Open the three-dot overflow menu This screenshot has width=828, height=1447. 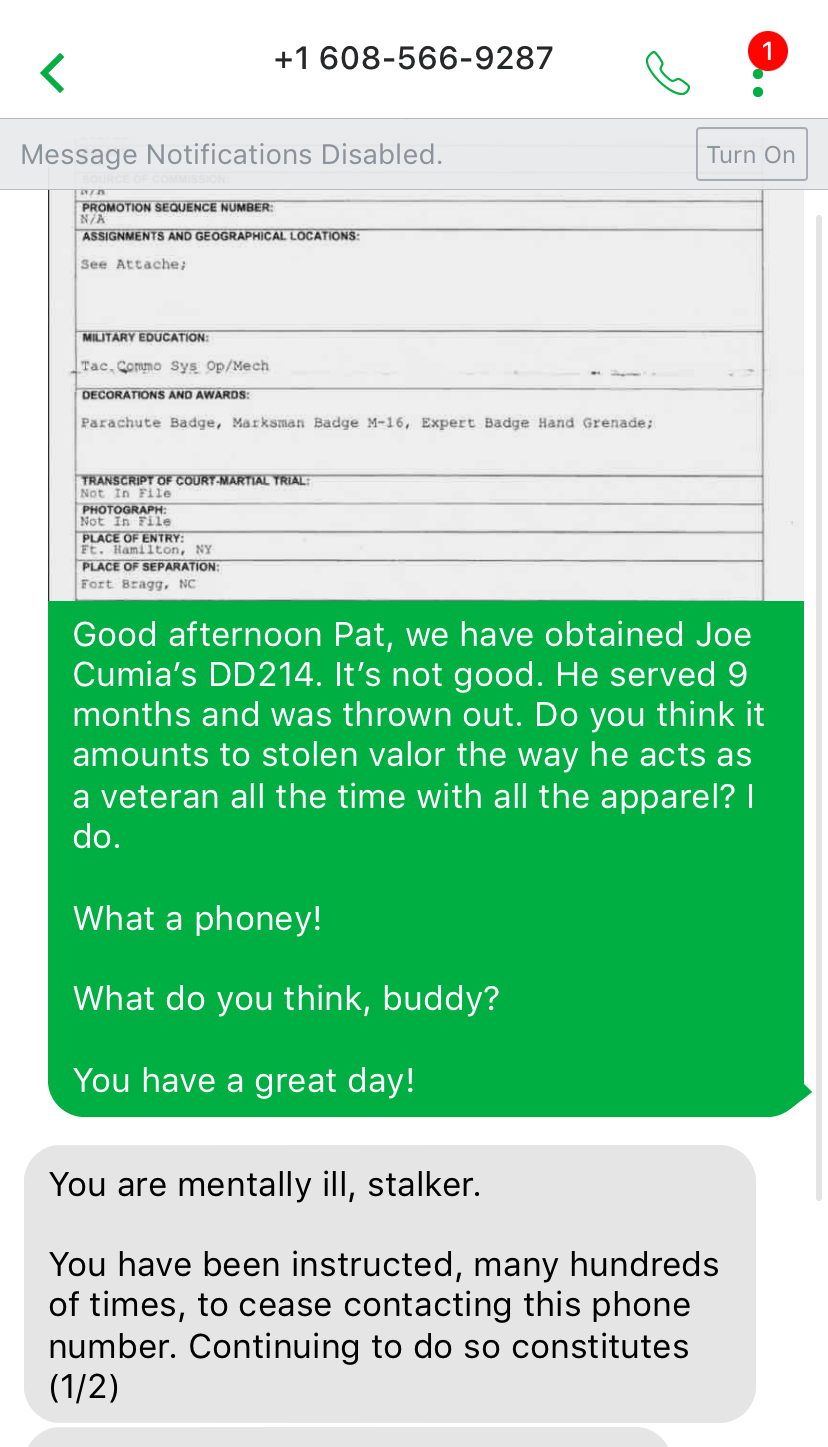coord(759,72)
